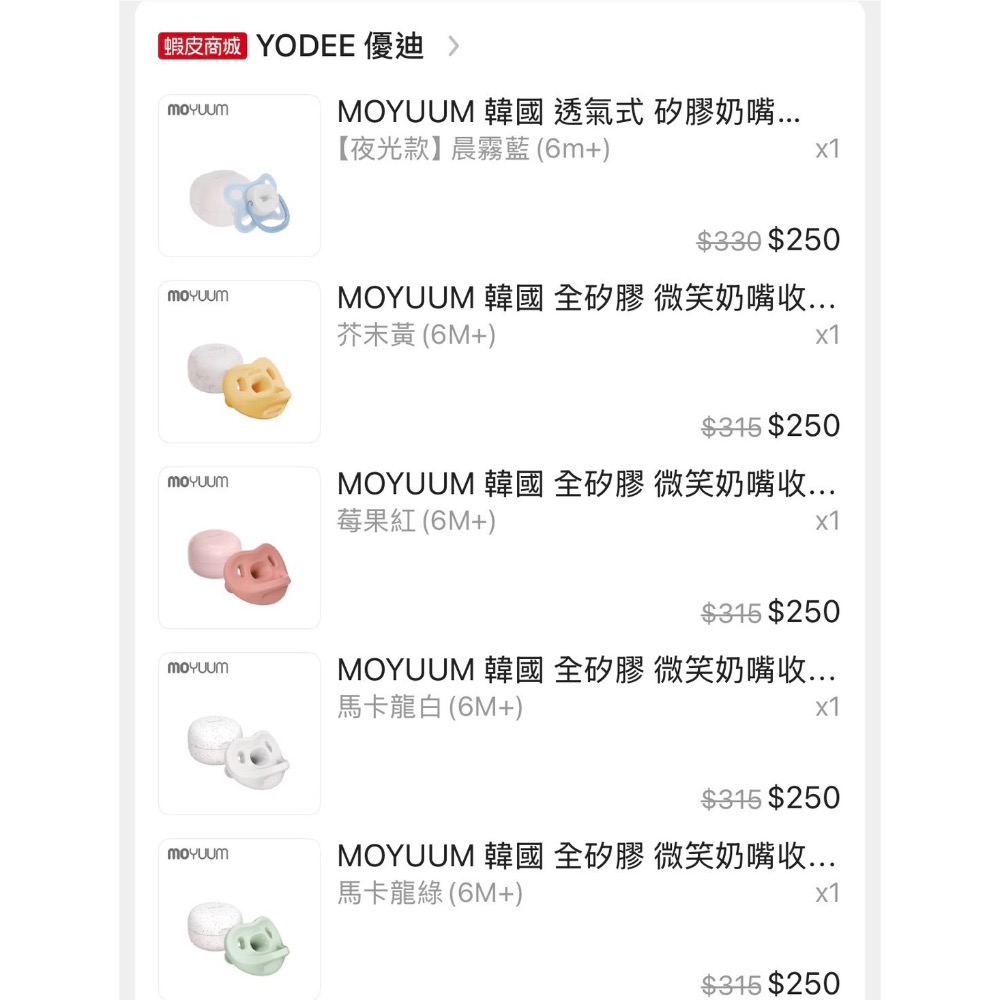Viewport: 1000px width, 1000px height.
Task: Open the 莓果紅 smile pacifier item
Action: coord(499,548)
